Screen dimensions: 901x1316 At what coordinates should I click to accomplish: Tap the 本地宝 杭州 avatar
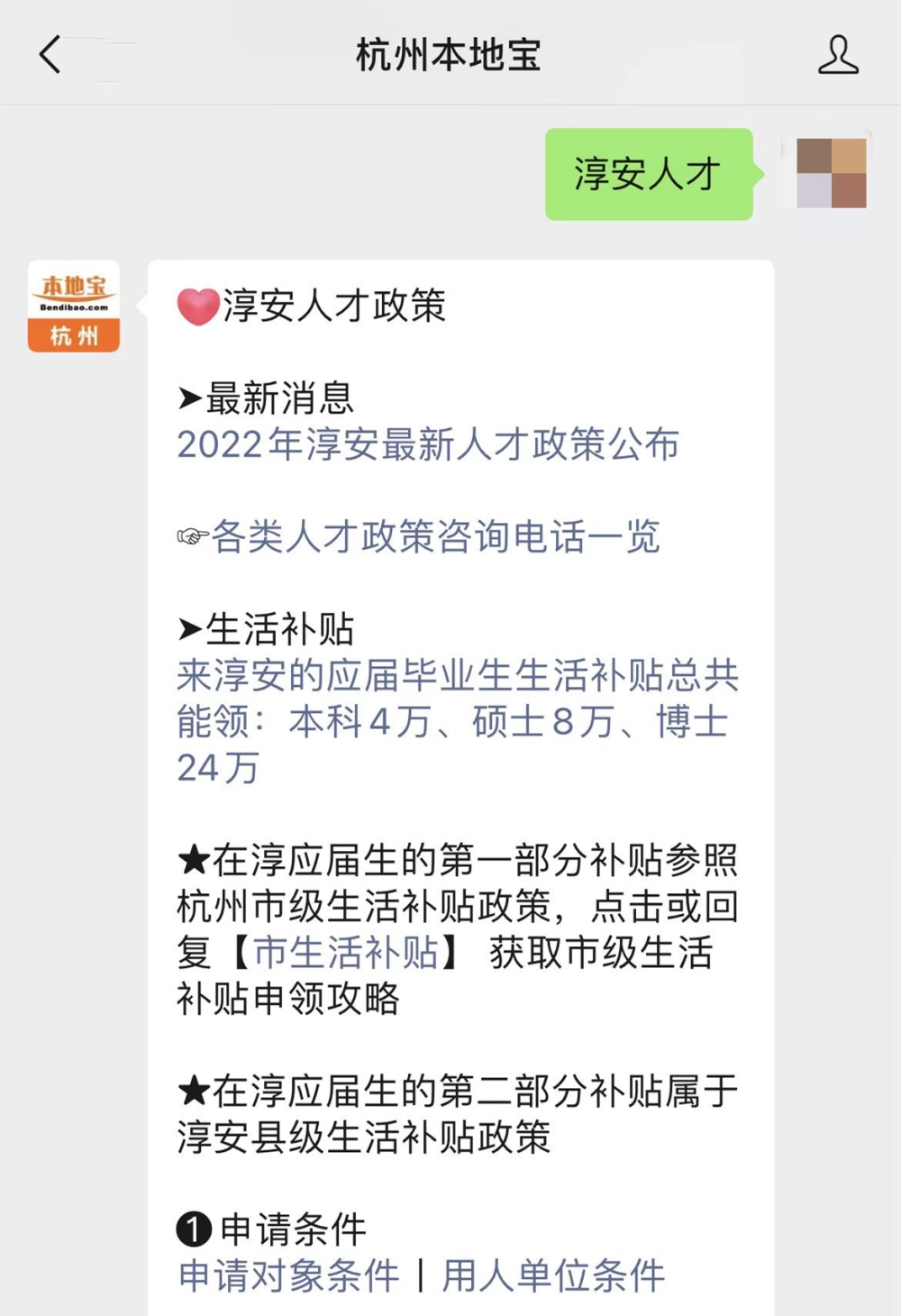[74, 306]
